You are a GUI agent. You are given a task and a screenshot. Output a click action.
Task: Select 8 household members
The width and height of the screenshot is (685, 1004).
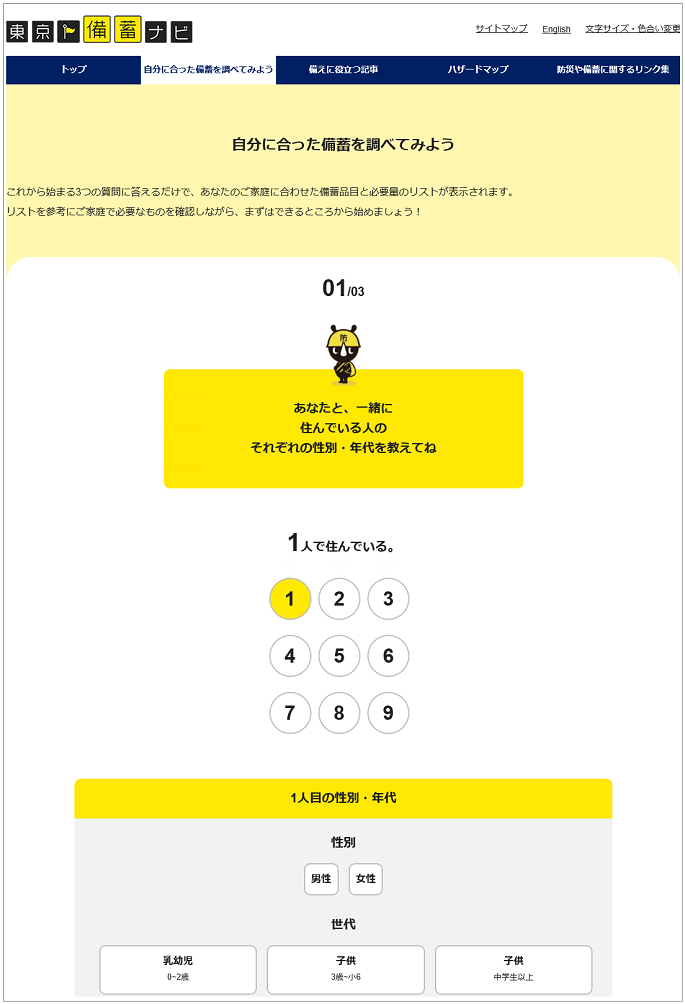click(339, 713)
